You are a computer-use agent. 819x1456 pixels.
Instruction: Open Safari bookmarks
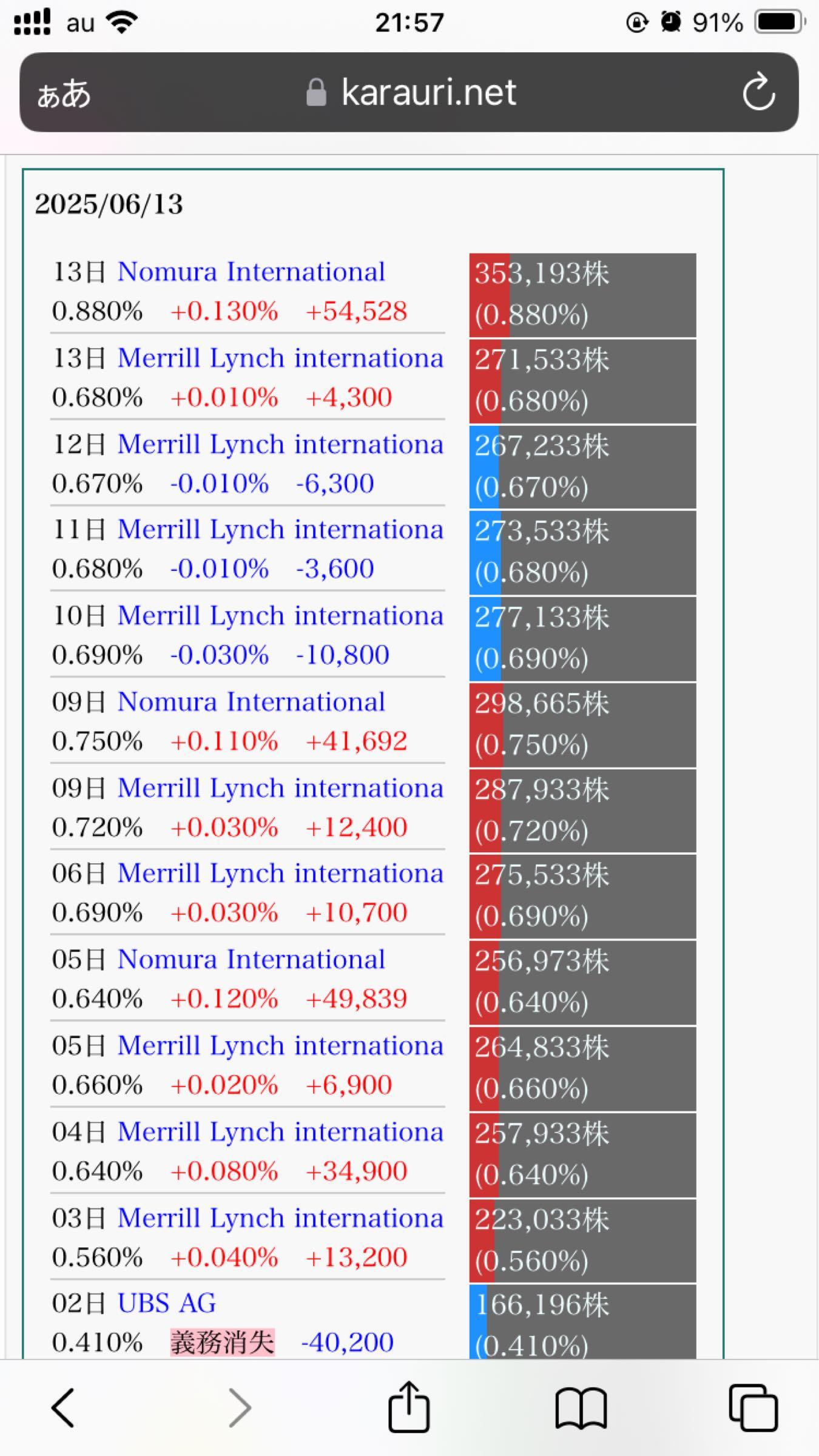pos(581,1407)
